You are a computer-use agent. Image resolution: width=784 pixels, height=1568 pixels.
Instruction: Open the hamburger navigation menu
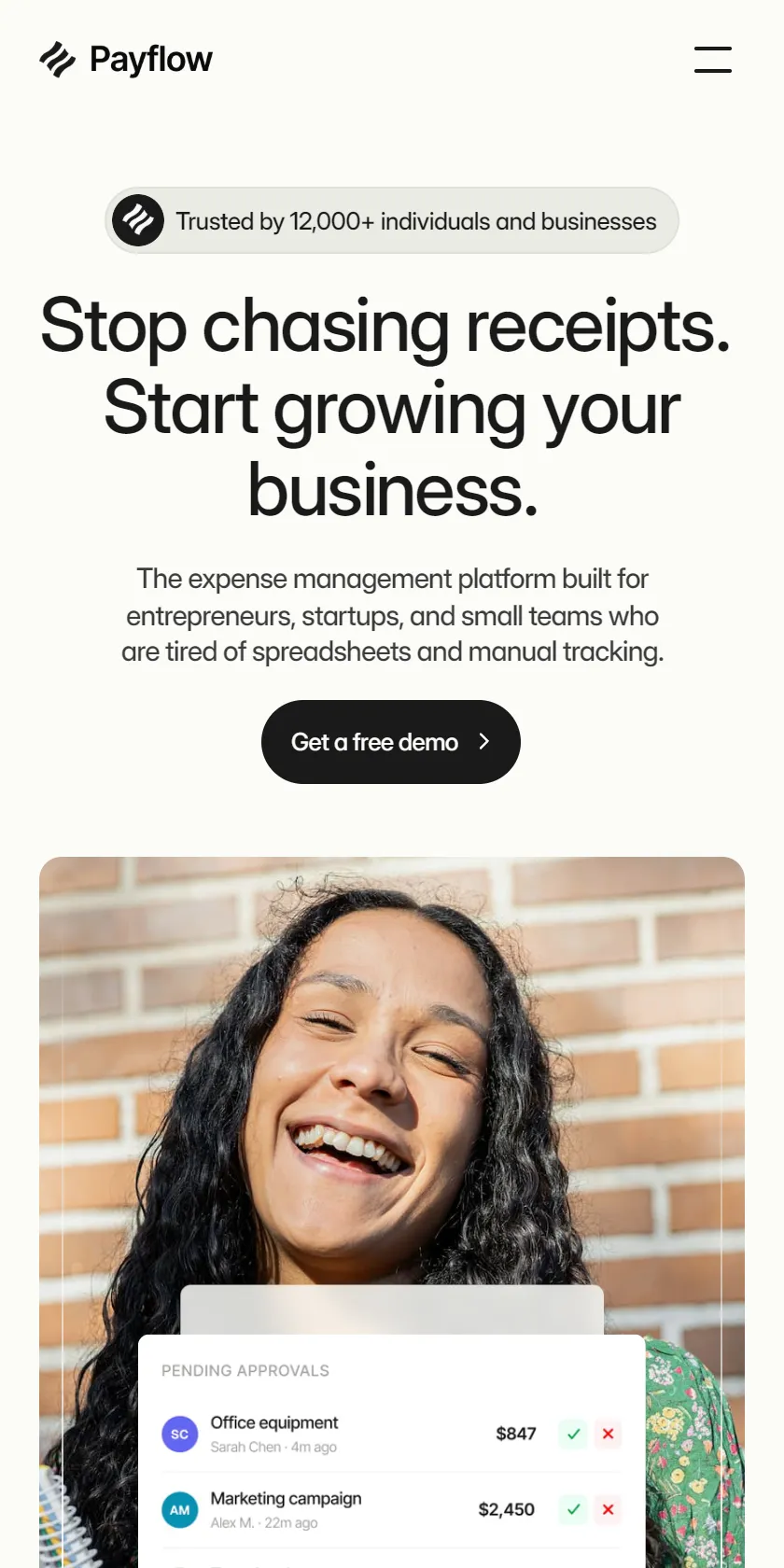click(x=713, y=59)
